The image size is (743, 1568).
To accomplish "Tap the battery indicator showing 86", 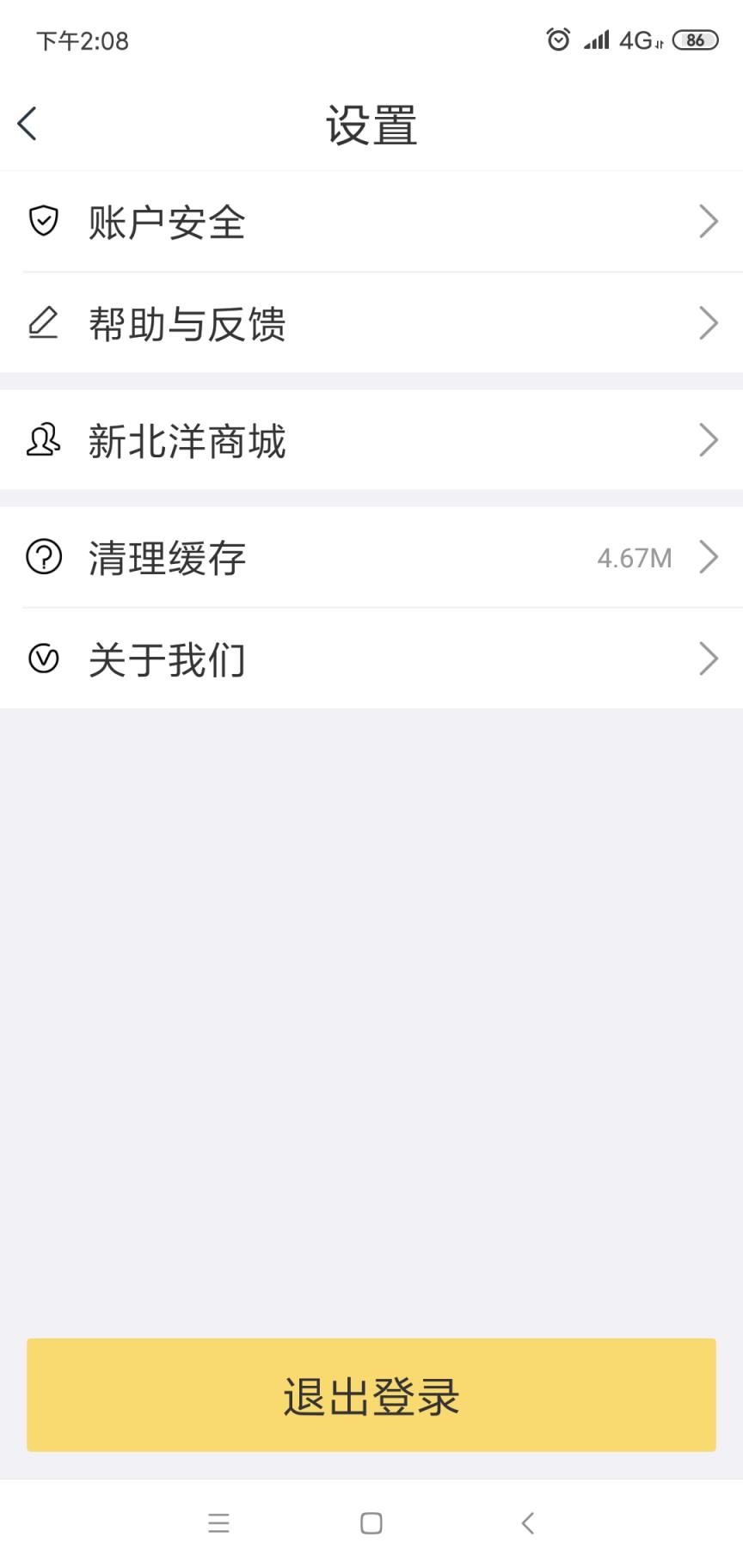I will point(697,40).
